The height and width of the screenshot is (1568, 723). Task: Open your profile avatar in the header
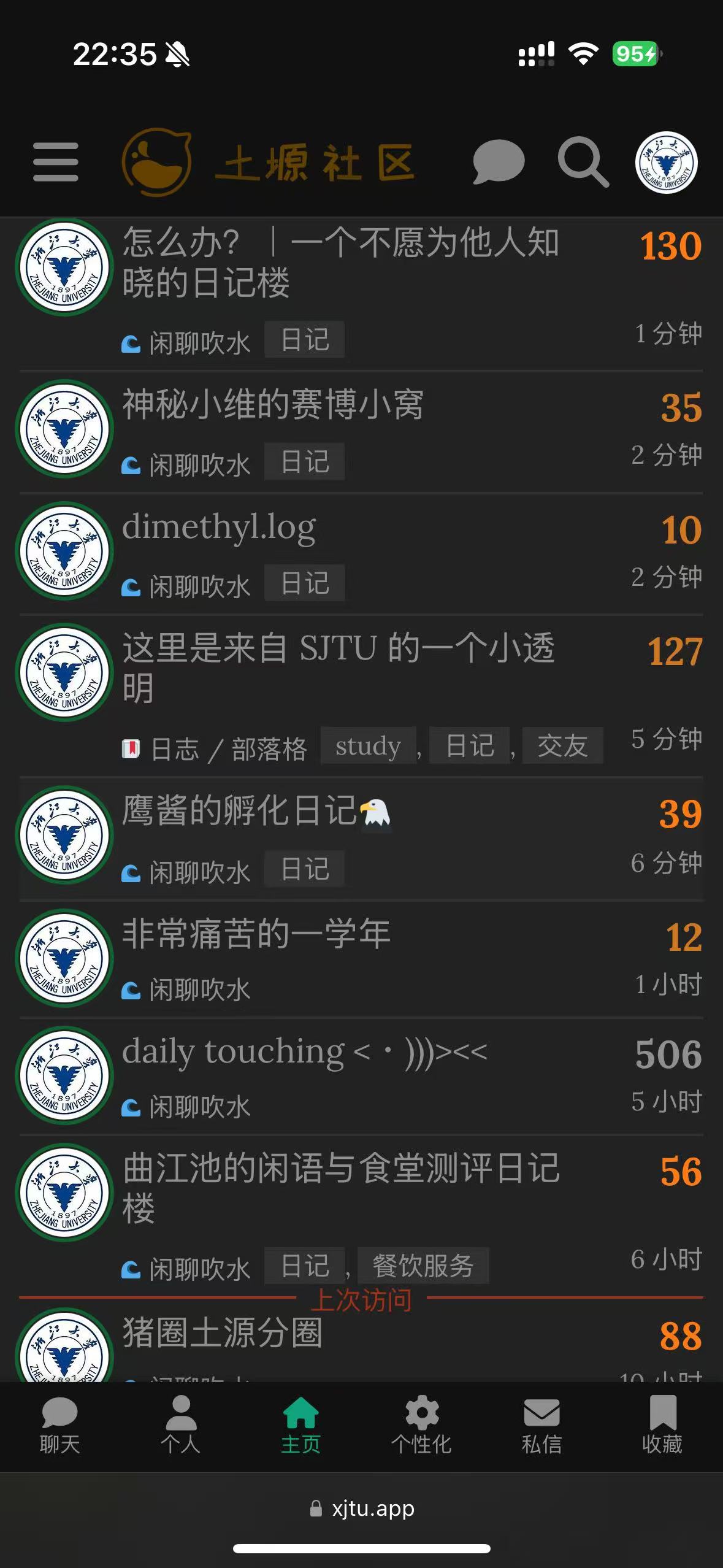[x=667, y=163]
